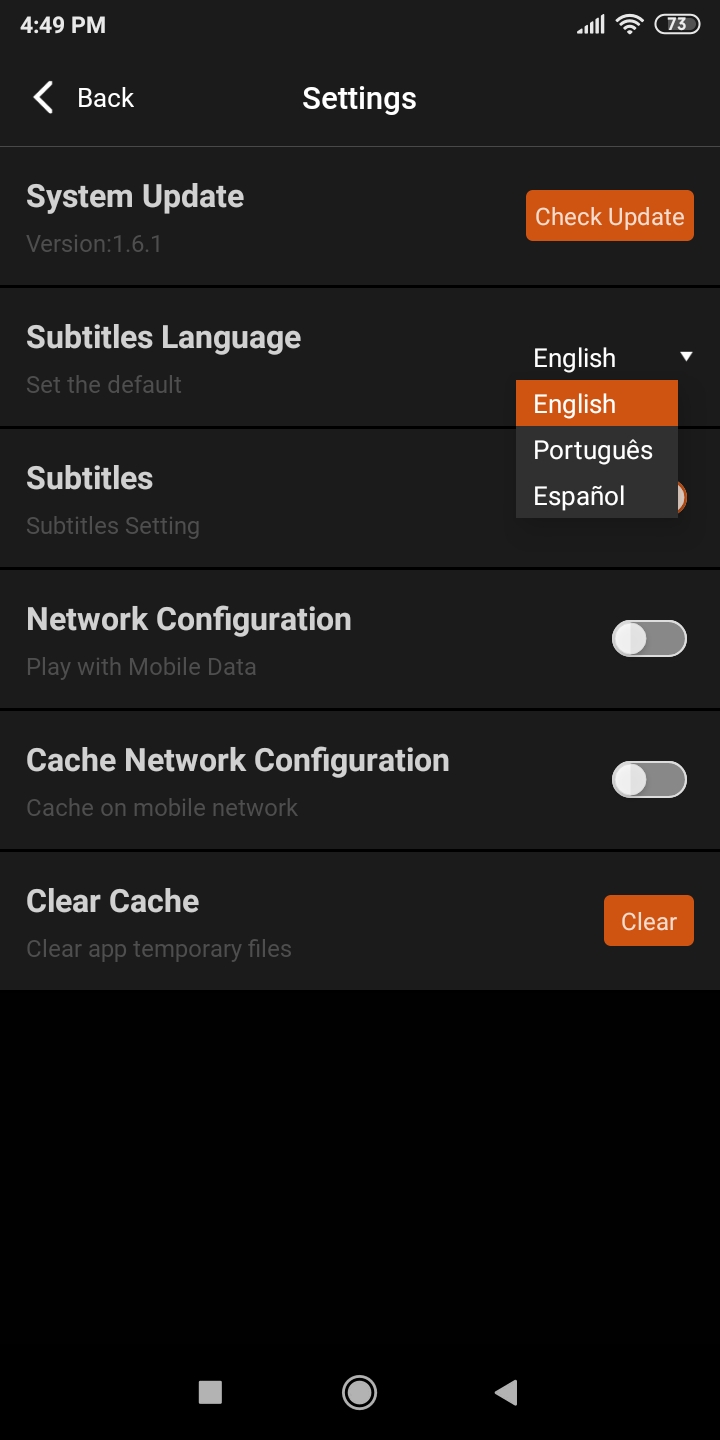The image size is (720, 1440).
Task: Choose Português as subtitles language
Action: [x=597, y=450]
